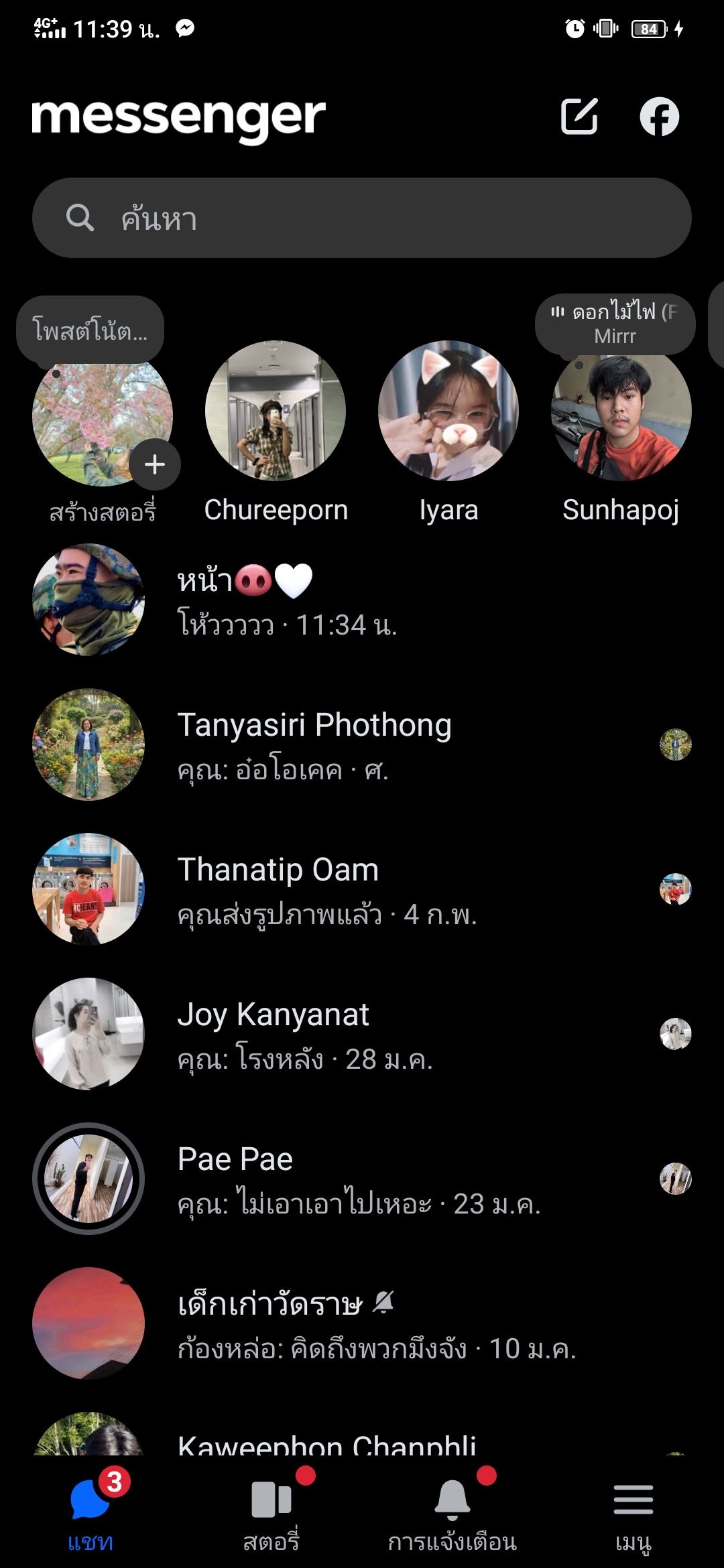Viewport: 724px width, 1568px height.
Task: Open Sunhapoj's music note bubble
Action: (x=615, y=323)
